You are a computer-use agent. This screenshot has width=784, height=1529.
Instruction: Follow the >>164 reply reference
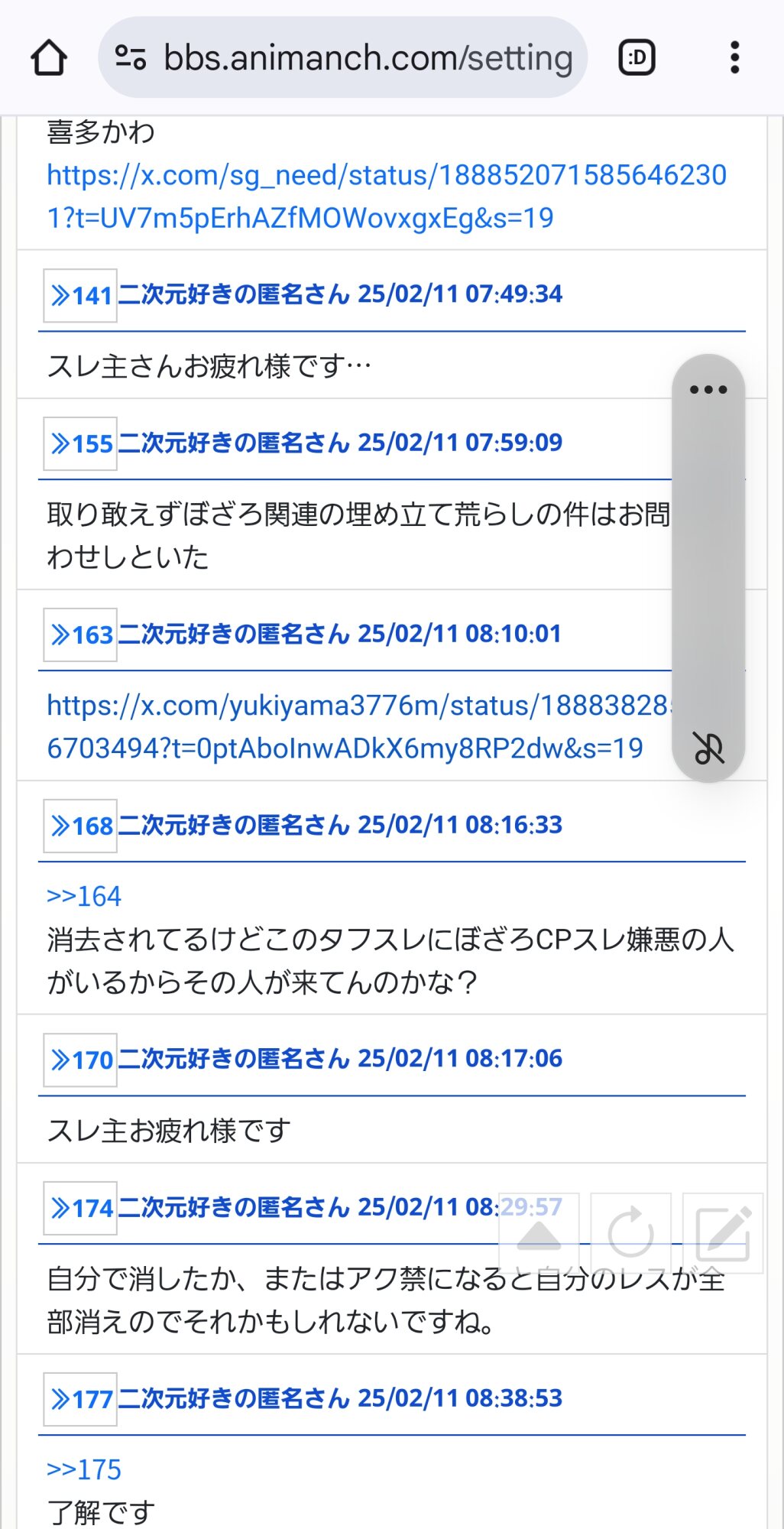tap(84, 896)
